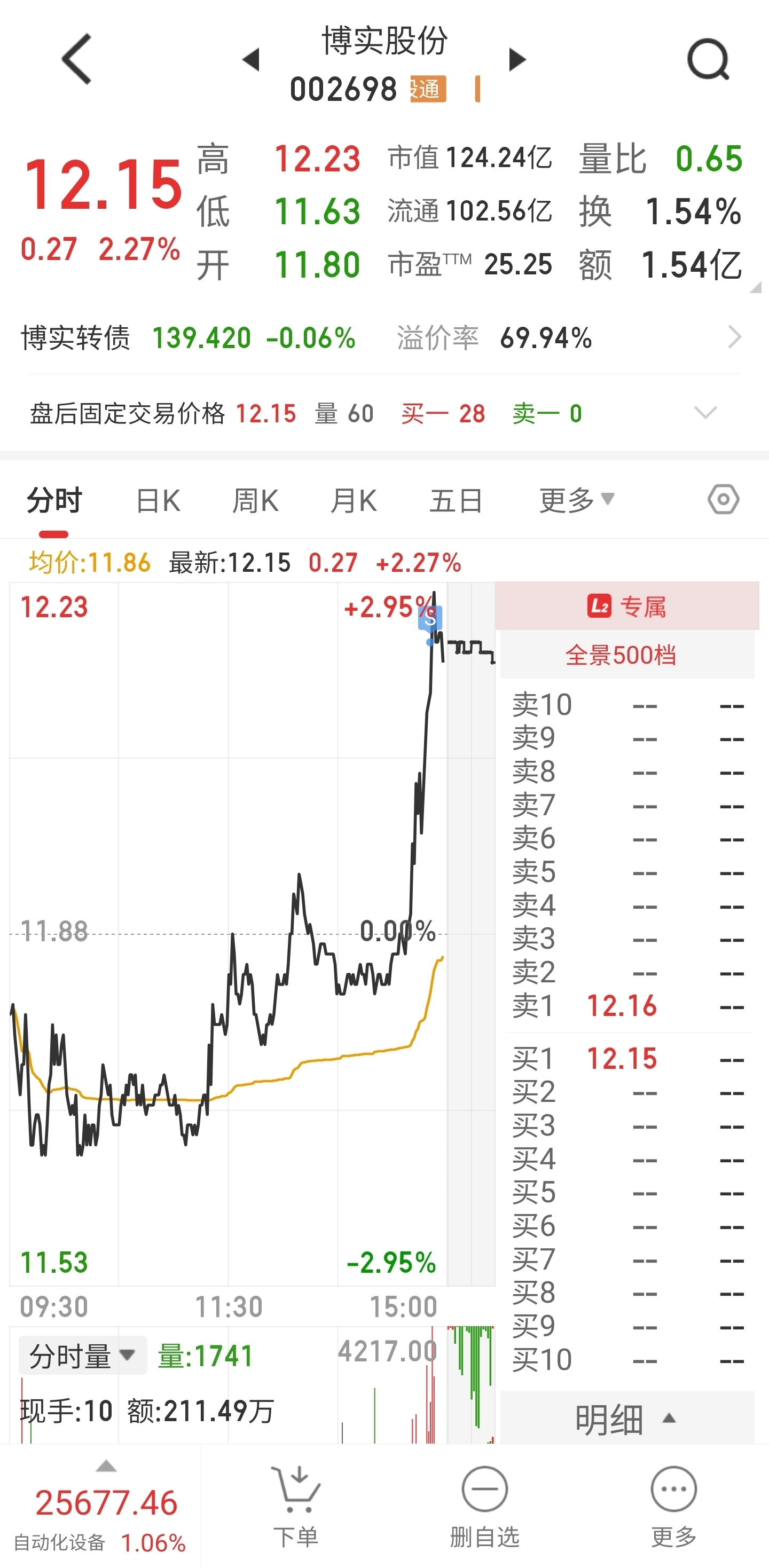Screen dimensions: 769x1568
Task: Expand the 明细 trade details panel
Action: click(626, 1419)
